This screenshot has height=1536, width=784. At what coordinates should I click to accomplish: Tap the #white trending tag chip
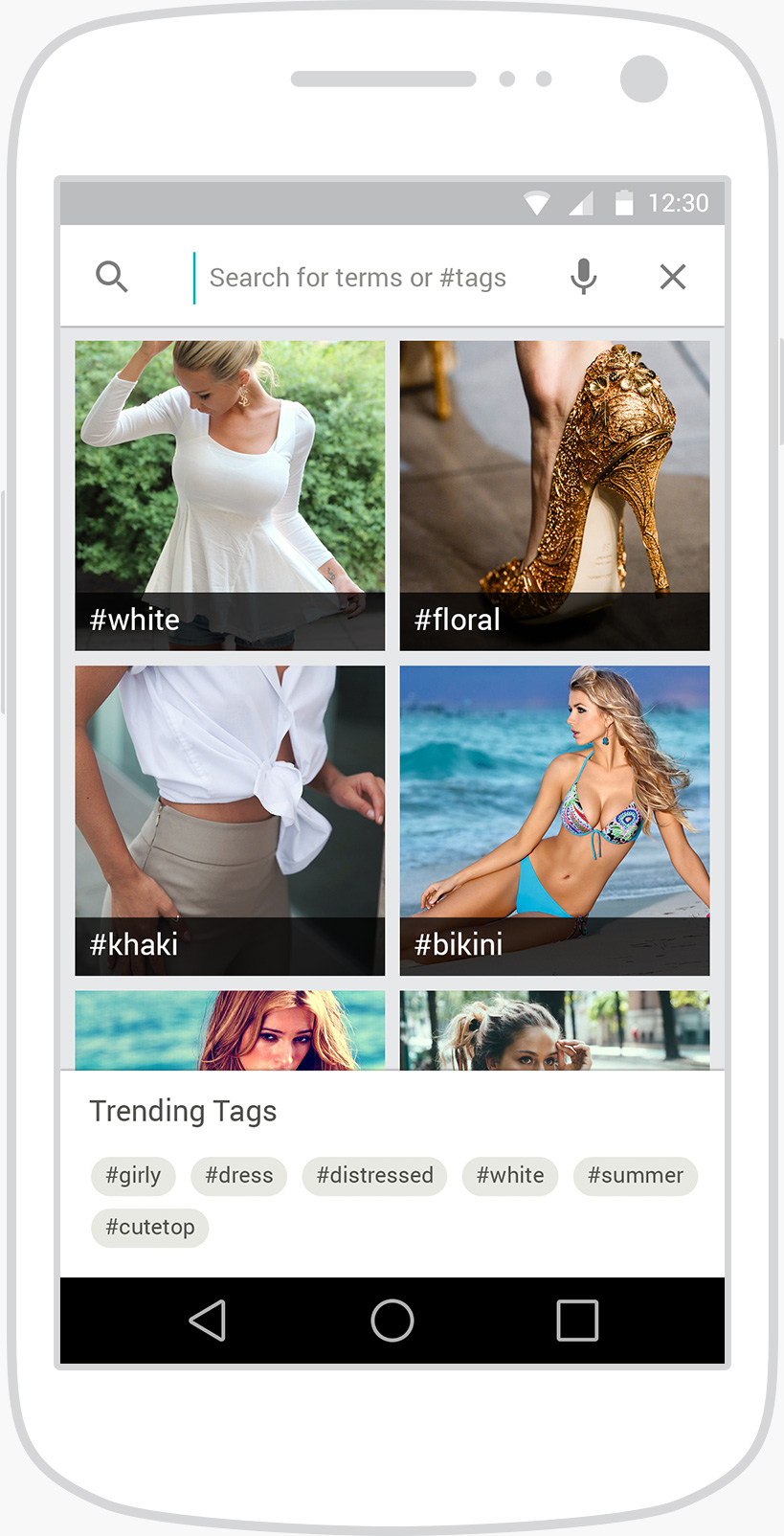pos(510,1176)
